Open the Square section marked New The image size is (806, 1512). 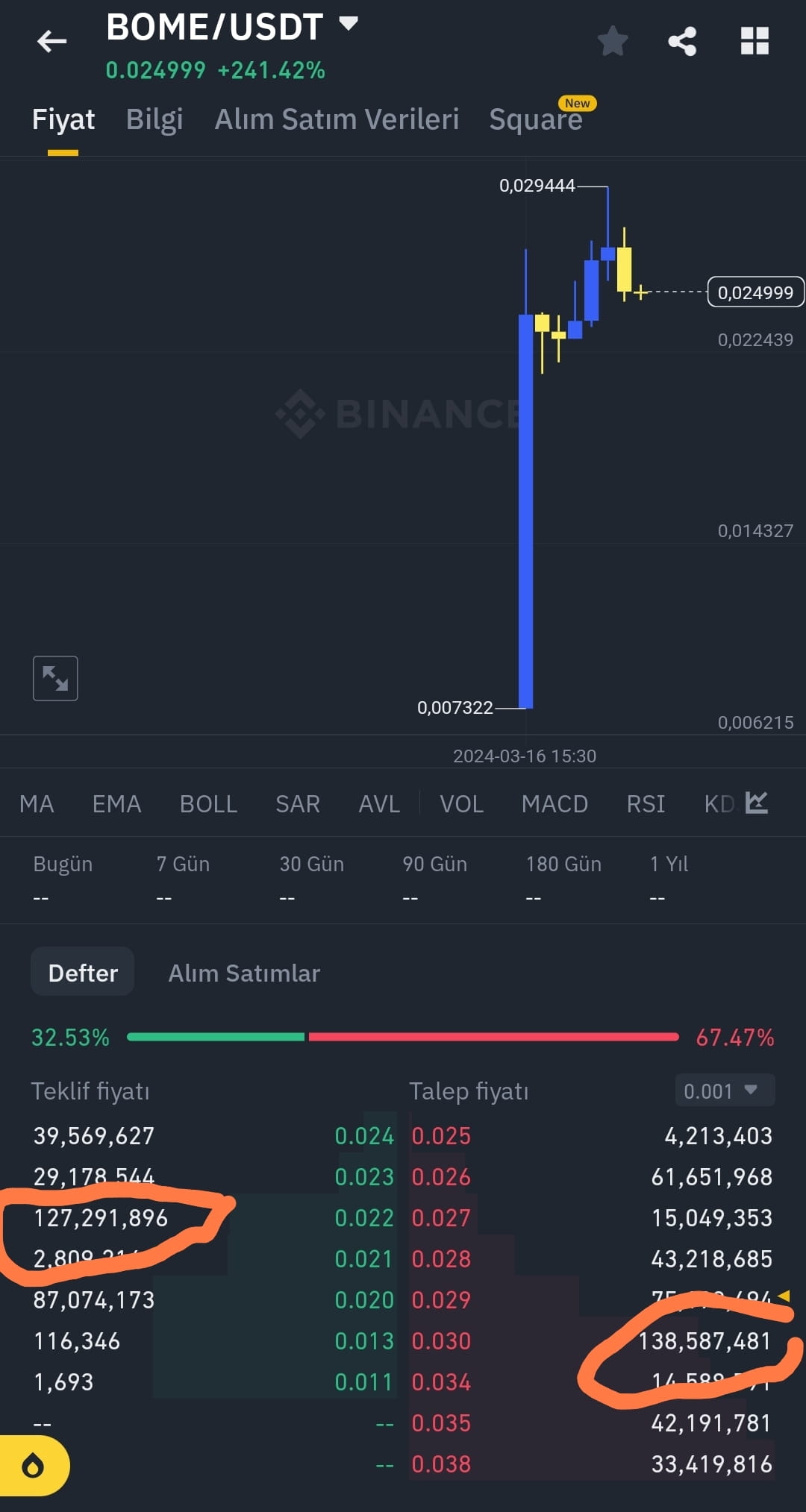537,119
